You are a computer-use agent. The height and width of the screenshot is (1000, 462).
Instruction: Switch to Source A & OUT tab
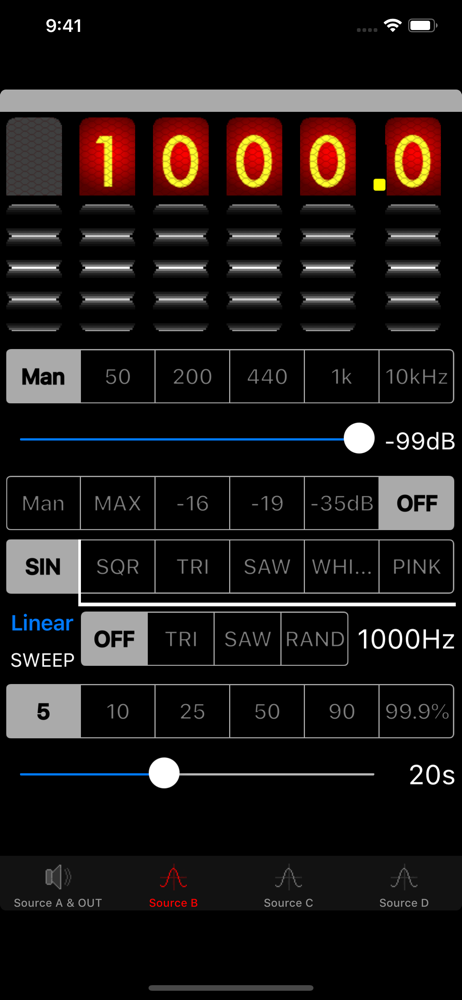tap(58, 886)
